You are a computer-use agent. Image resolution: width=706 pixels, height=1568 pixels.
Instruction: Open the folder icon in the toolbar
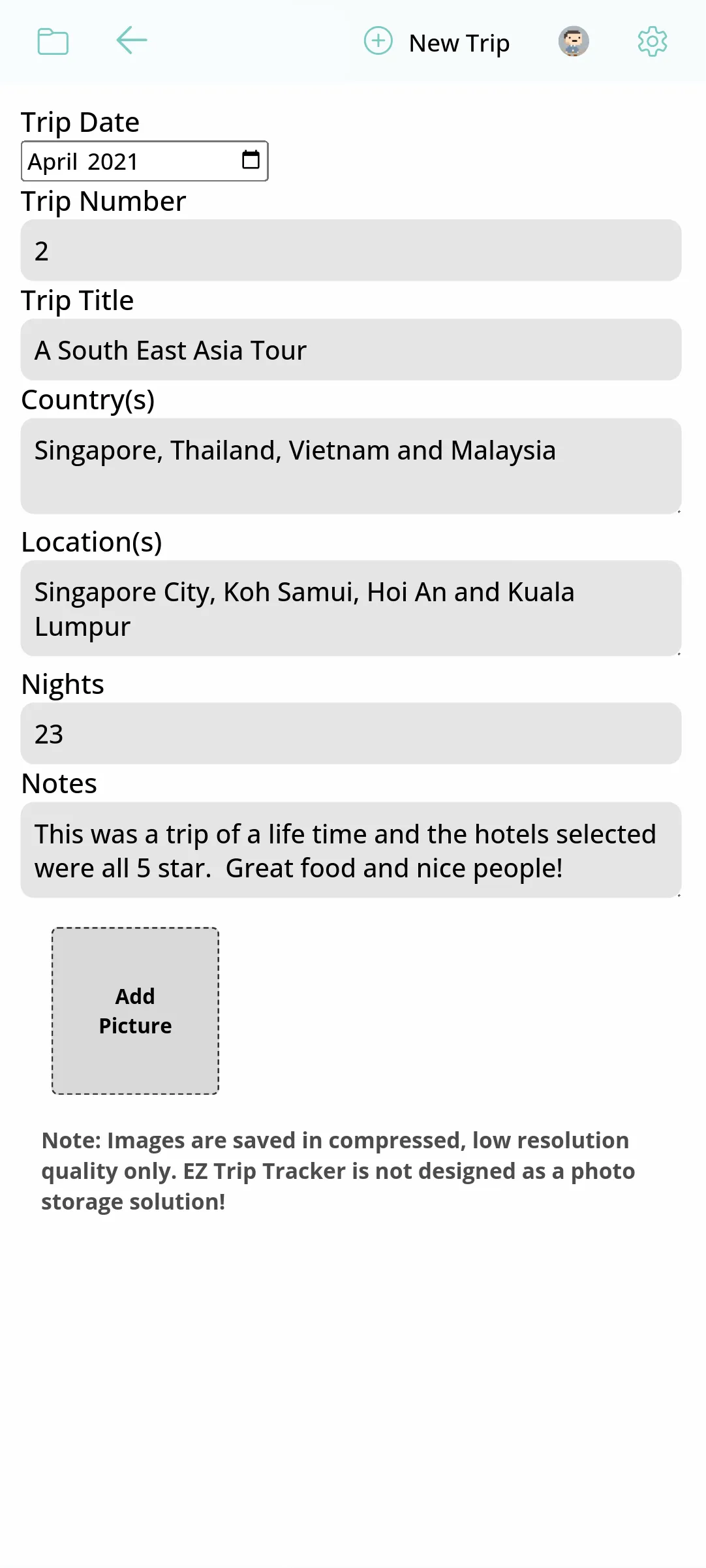[53, 42]
